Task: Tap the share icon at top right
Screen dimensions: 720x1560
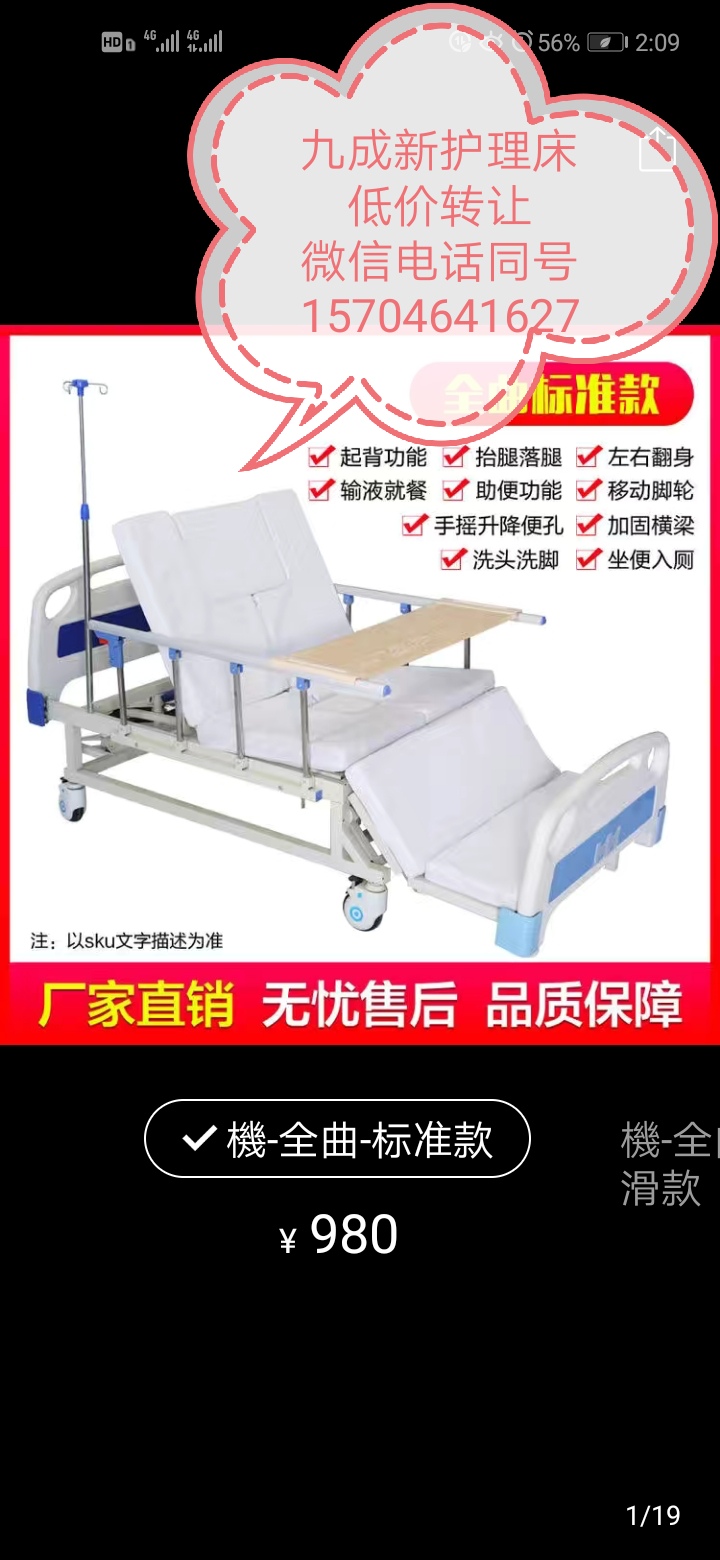Action: coord(657,150)
